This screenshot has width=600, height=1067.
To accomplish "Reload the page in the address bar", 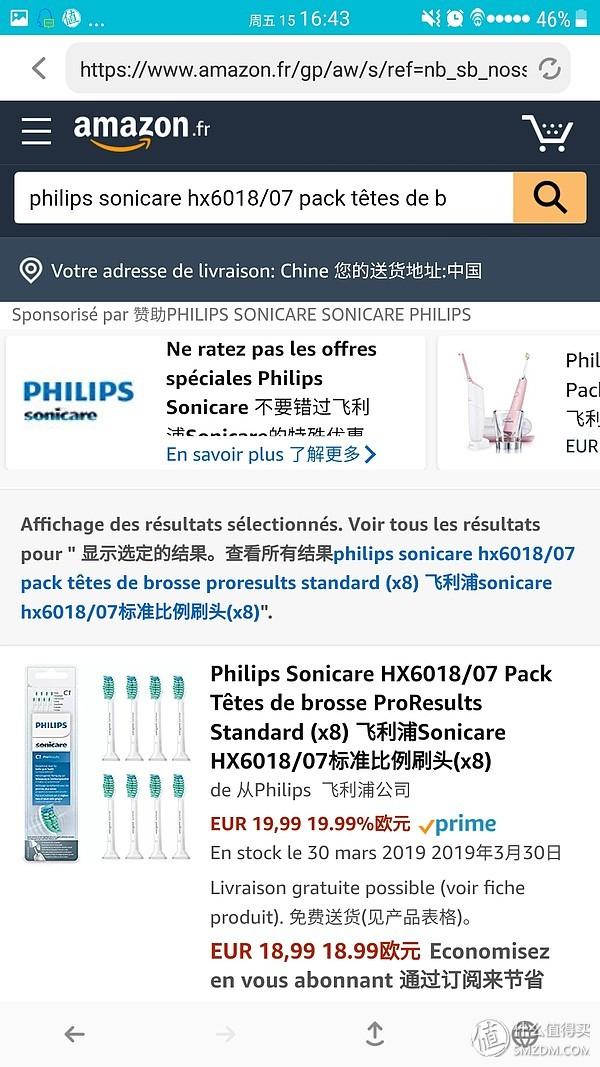I will pos(548,69).
